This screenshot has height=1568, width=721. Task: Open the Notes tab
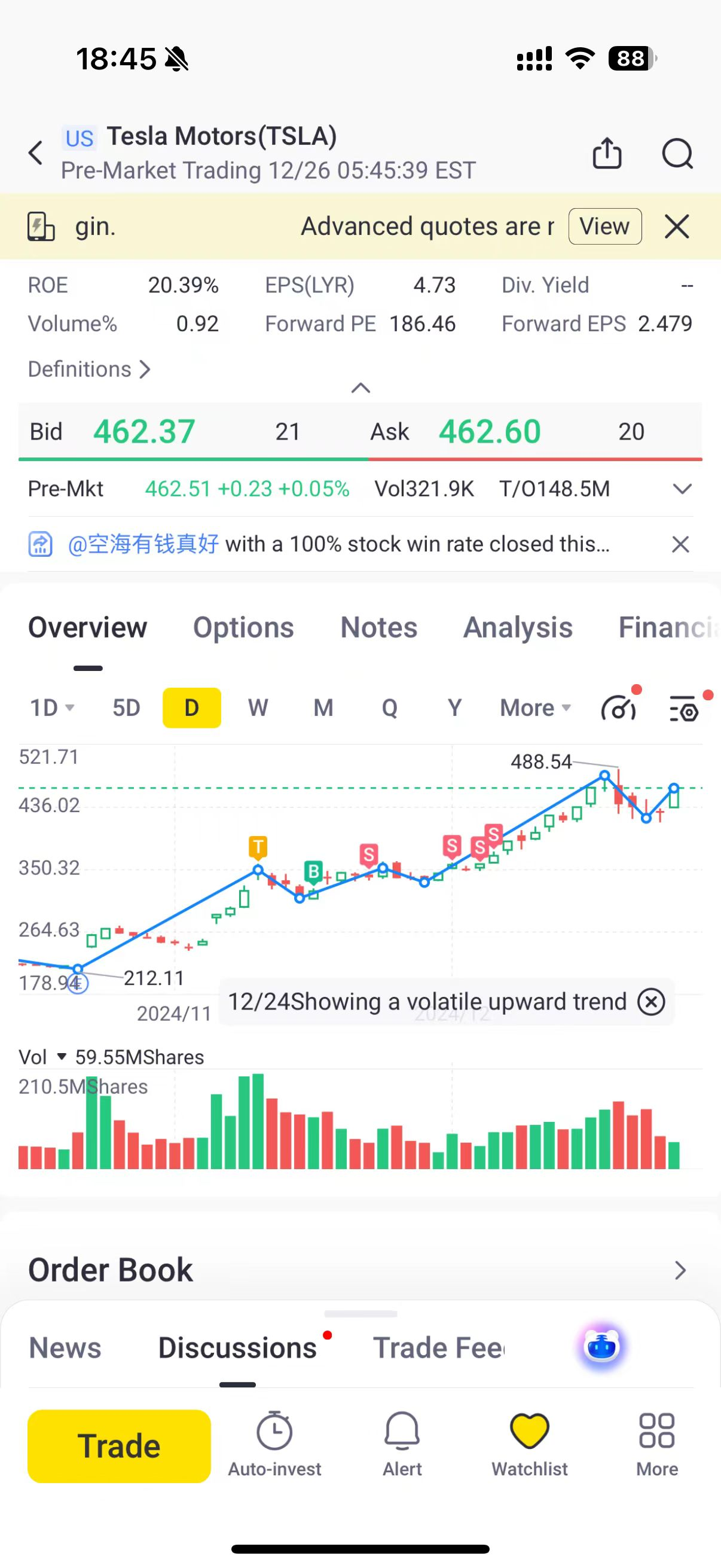point(378,627)
